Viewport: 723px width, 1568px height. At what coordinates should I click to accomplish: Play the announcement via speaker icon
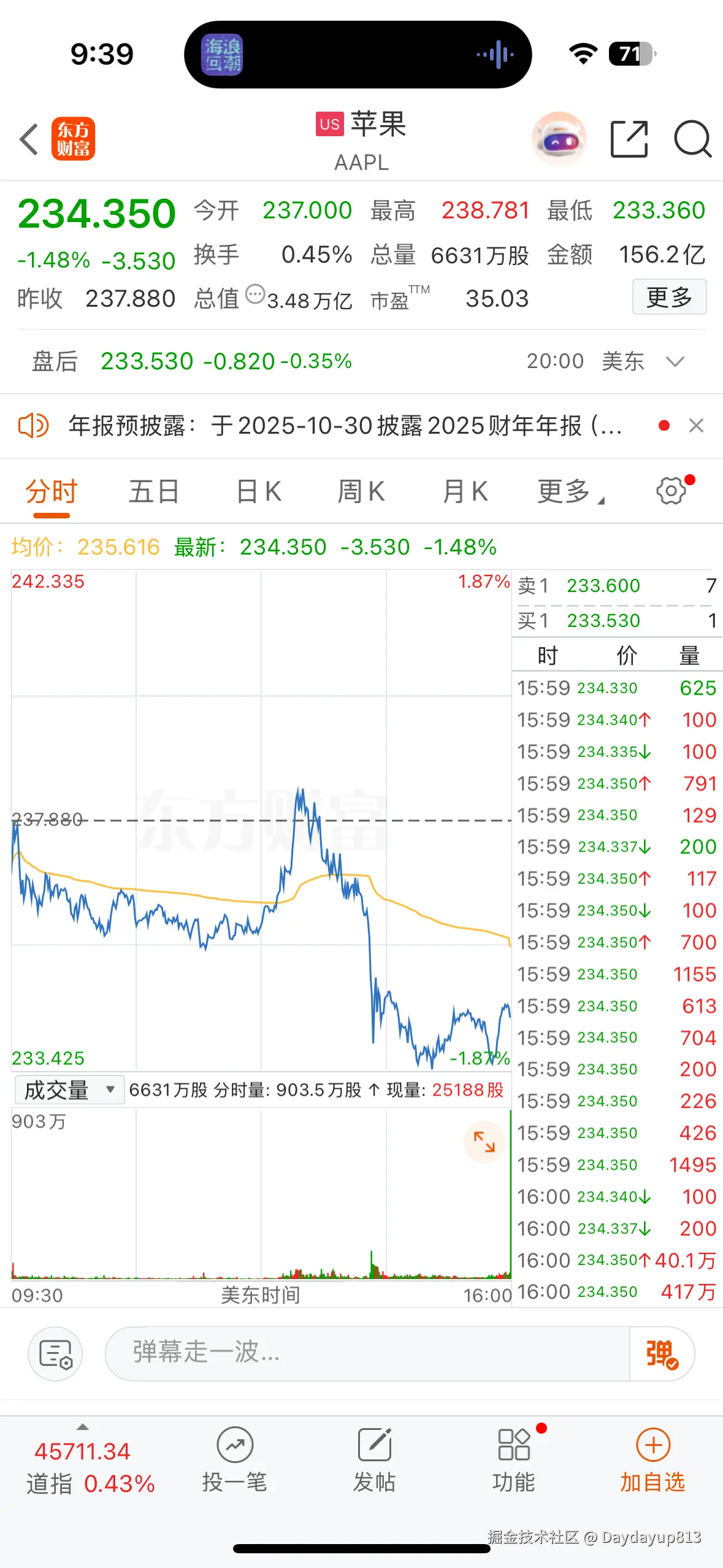pos(35,426)
